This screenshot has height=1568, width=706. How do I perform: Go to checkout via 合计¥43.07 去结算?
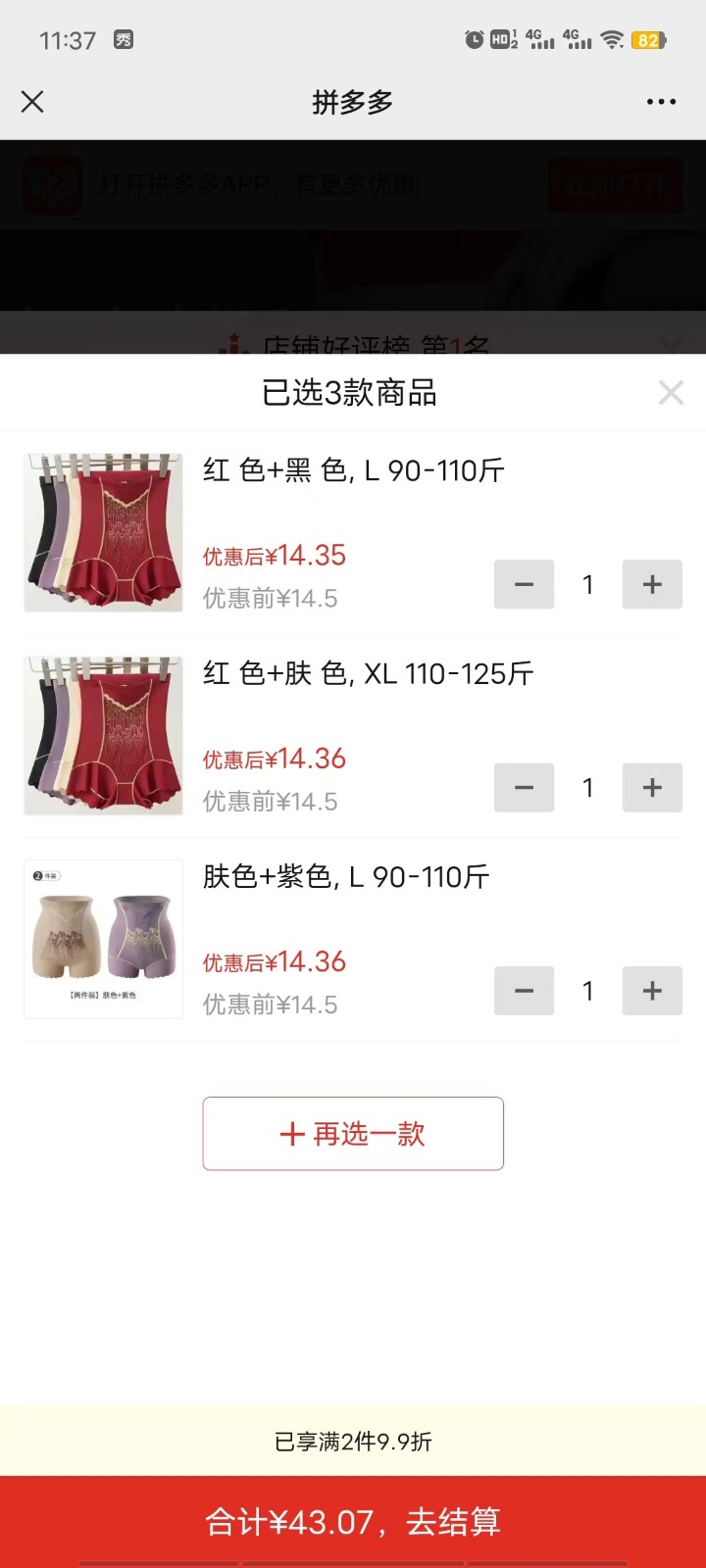353,1521
